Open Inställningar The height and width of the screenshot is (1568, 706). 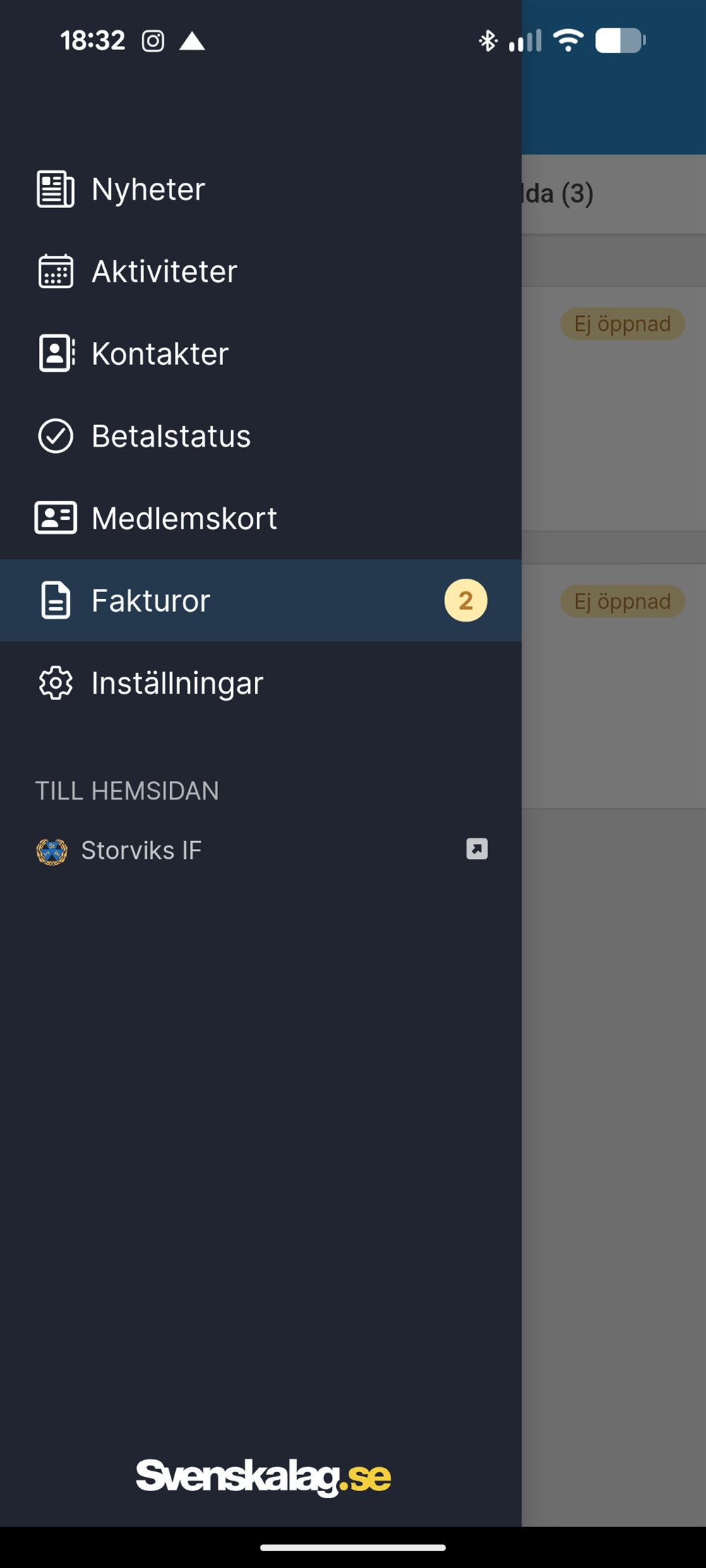click(176, 683)
